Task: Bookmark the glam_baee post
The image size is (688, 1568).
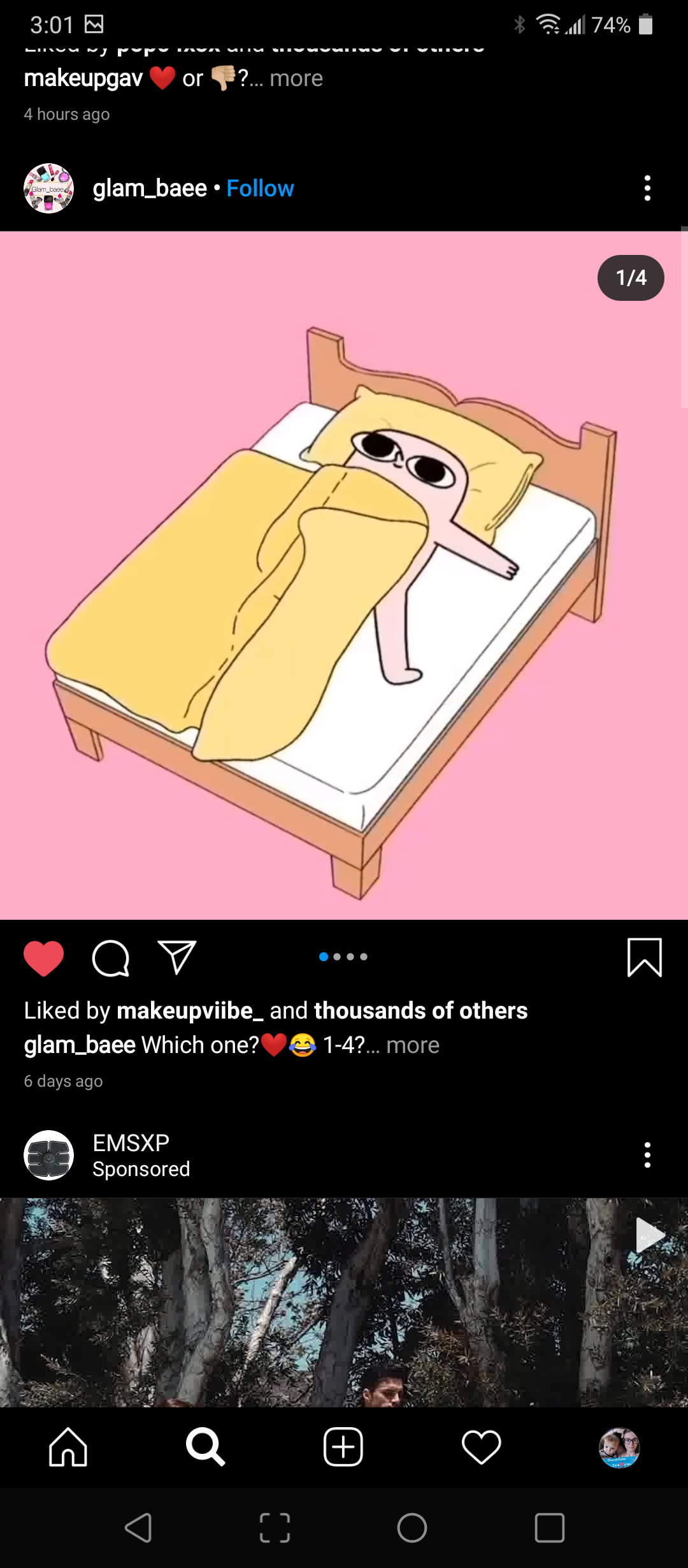Action: pyautogui.click(x=645, y=957)
